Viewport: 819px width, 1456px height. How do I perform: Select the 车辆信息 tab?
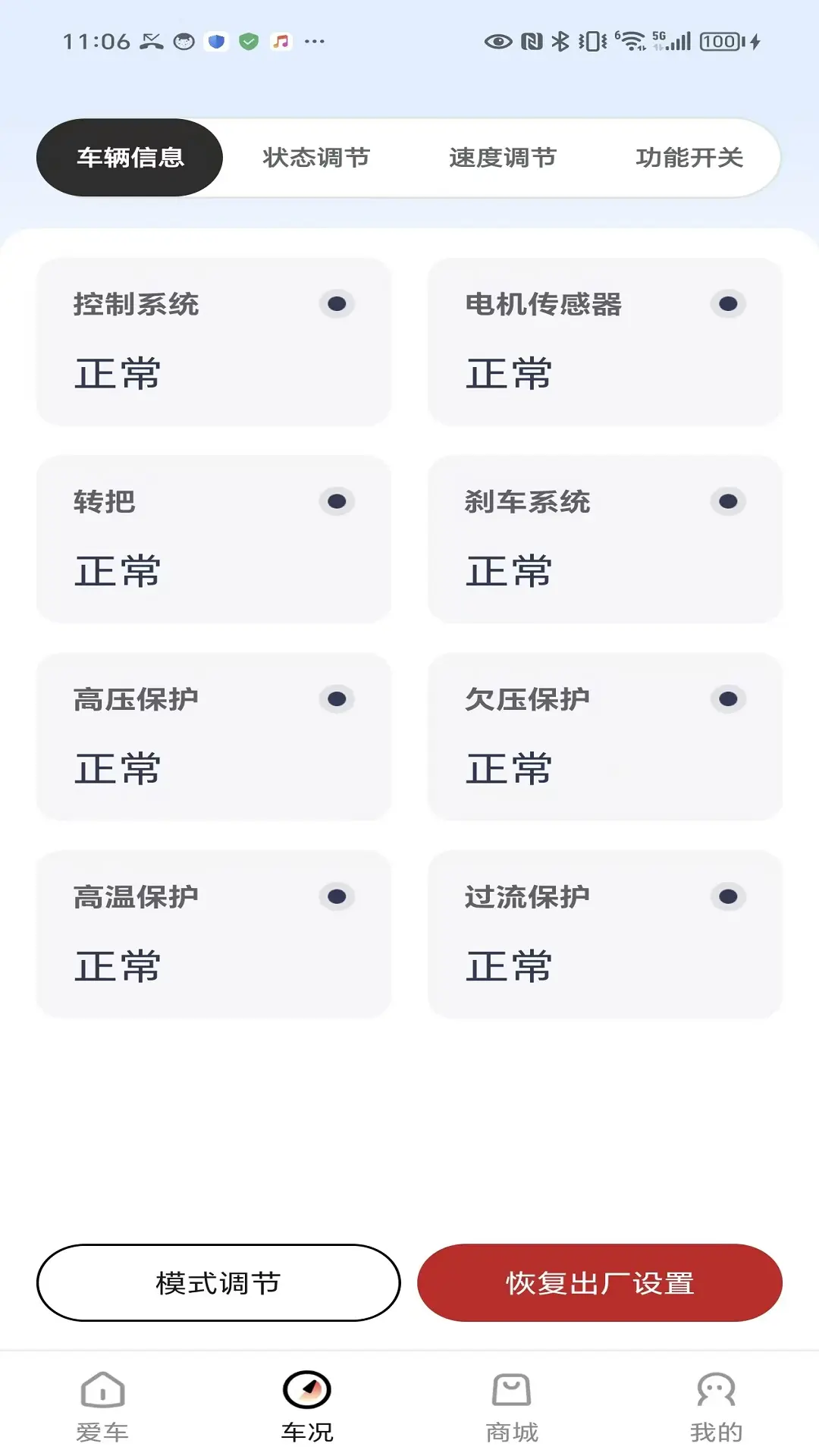point(130,156)
